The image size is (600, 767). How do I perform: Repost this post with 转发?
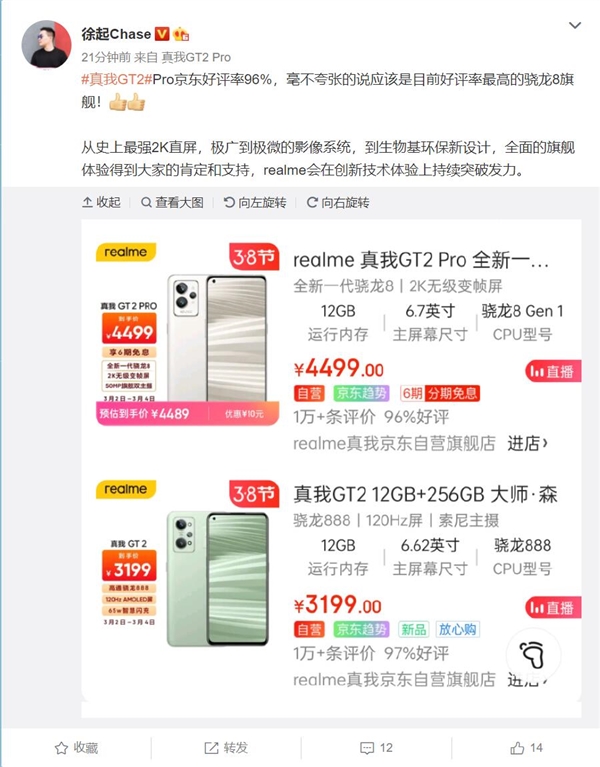225,747
